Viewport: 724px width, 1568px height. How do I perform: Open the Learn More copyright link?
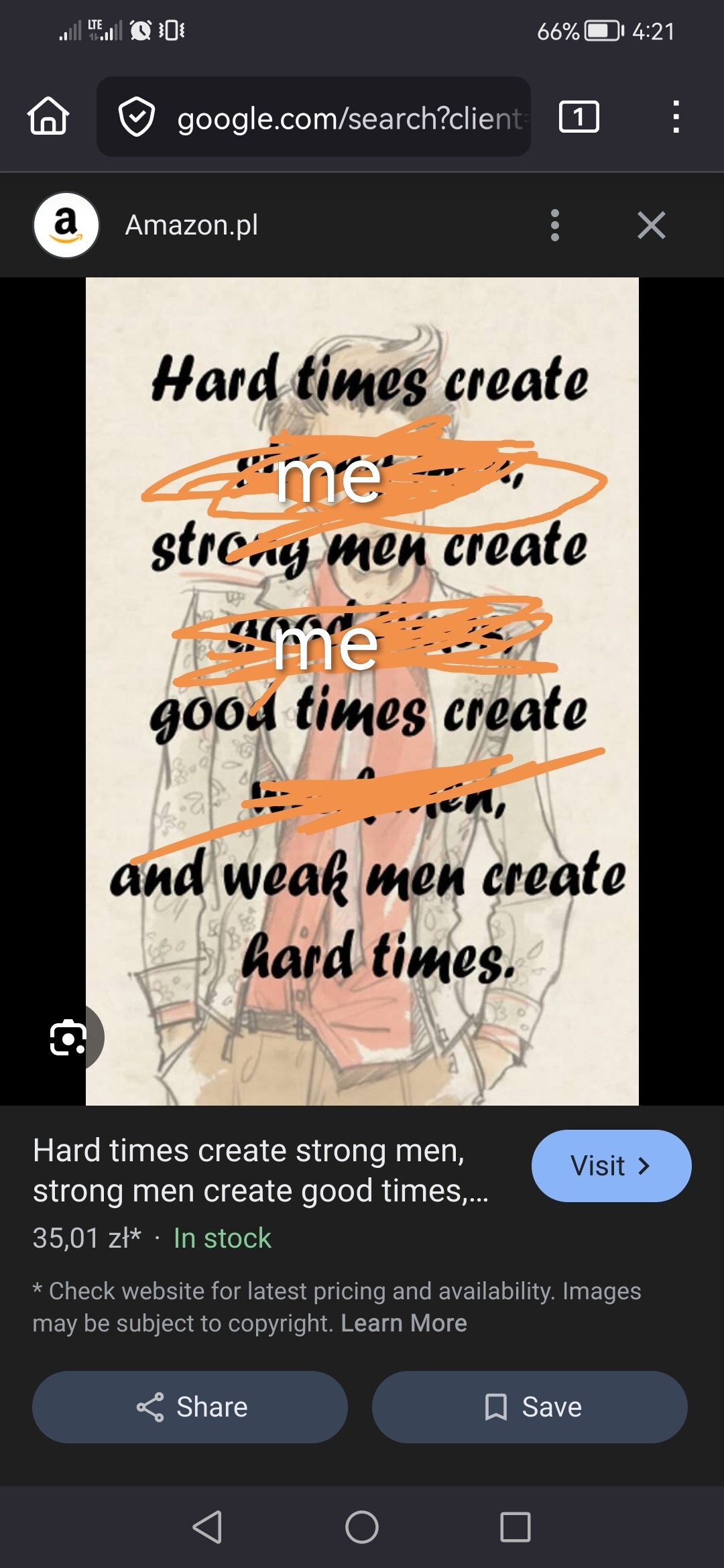coord(404,1323)
